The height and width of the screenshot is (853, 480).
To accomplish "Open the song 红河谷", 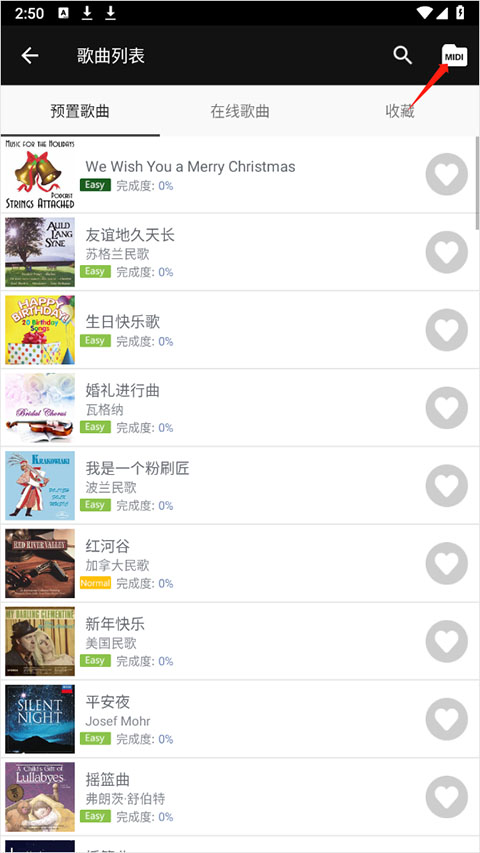I will pos(240,564).
